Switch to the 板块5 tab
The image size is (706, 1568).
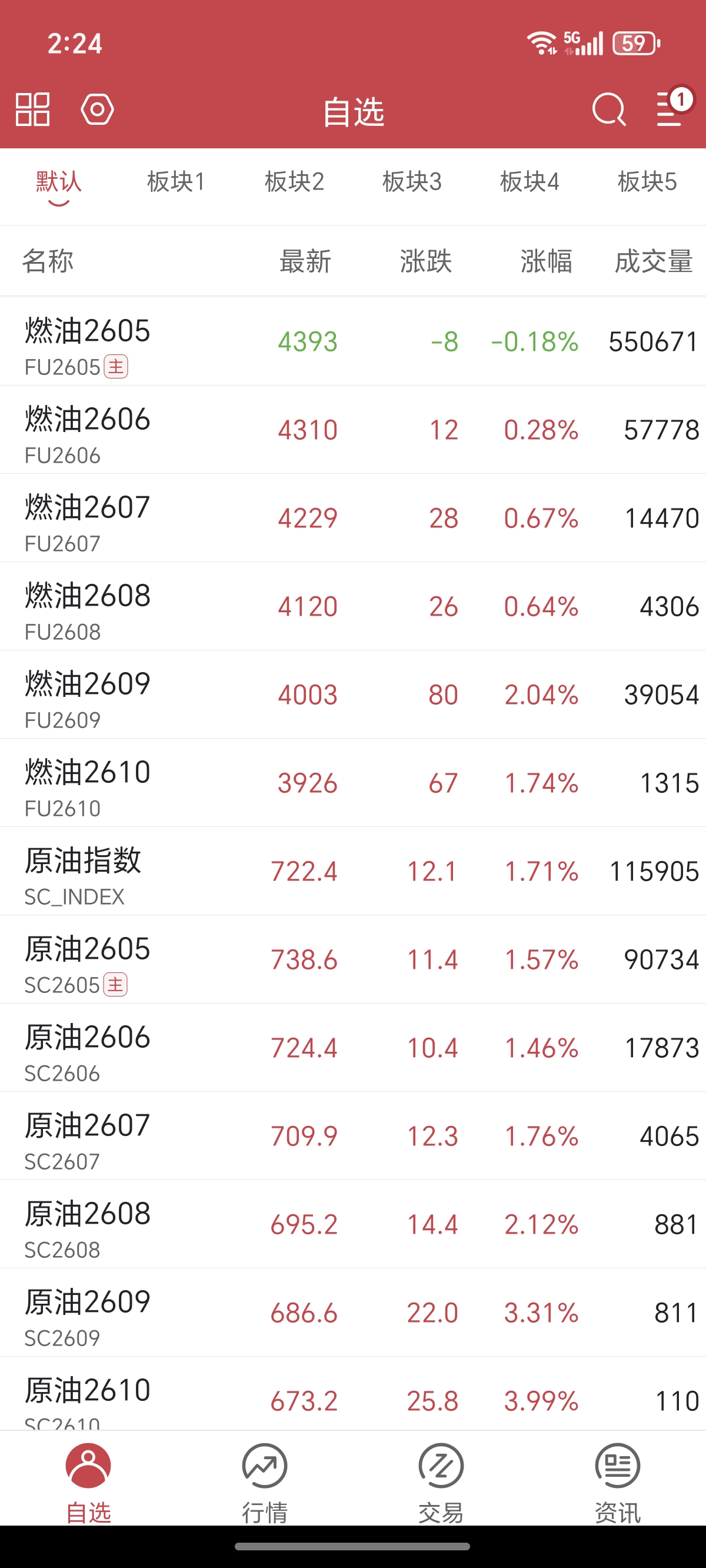click(x=647, y=182)
